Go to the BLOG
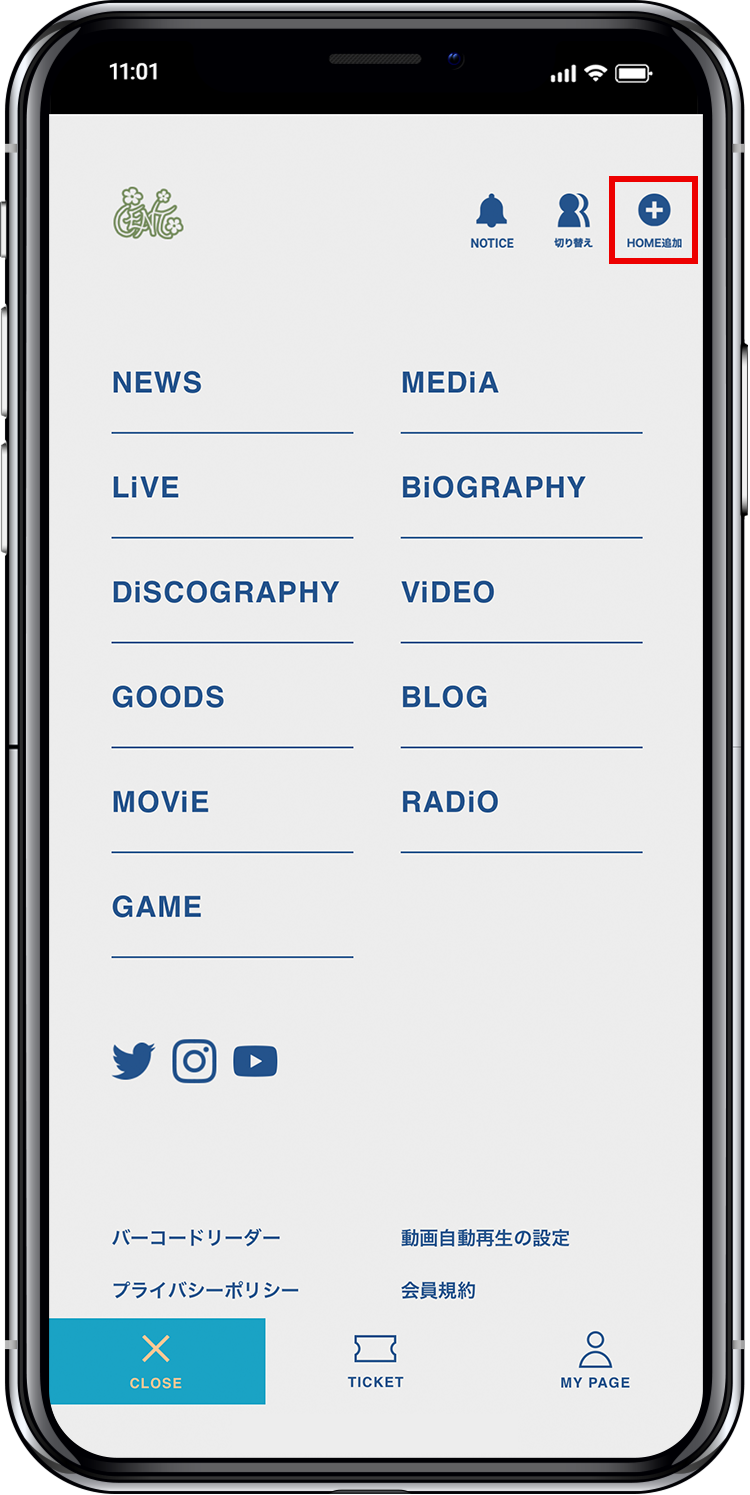The image size is (750, 1495). (445, 697)
